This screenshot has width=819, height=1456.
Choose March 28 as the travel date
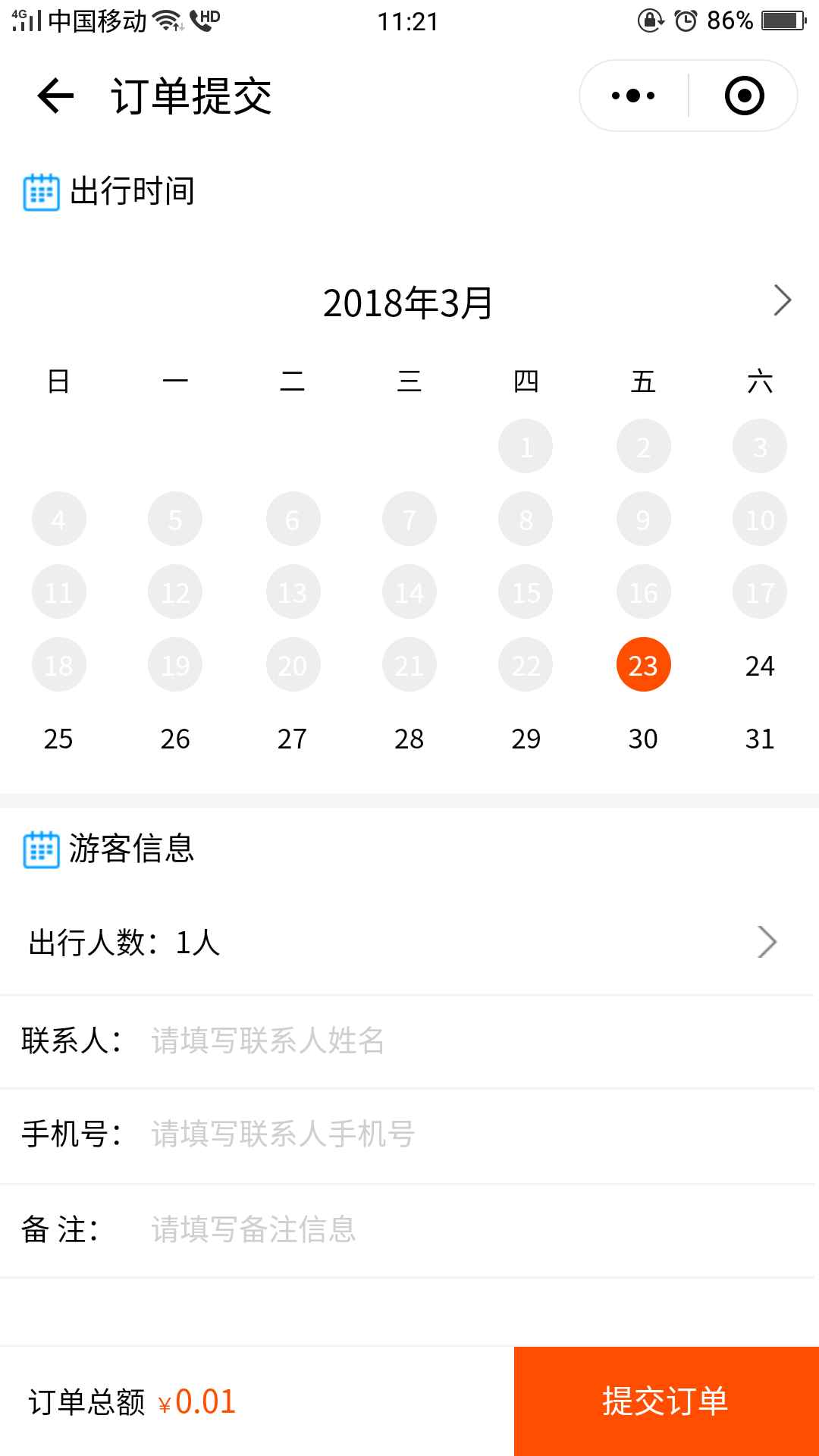pyautogui.click(x=409, y=739)
